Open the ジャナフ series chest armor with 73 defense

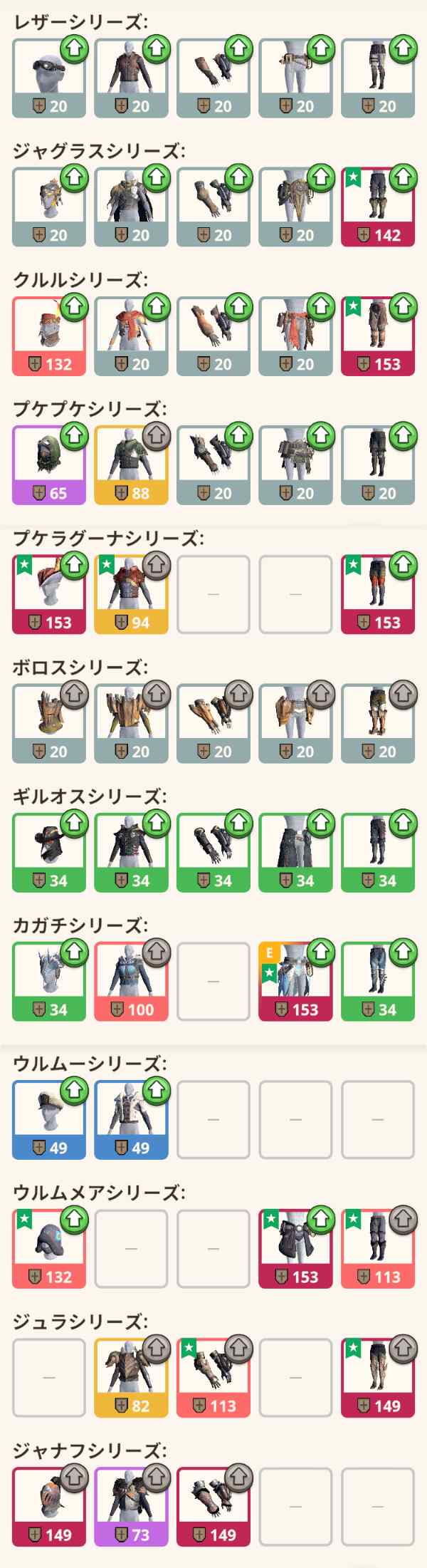131,1507
